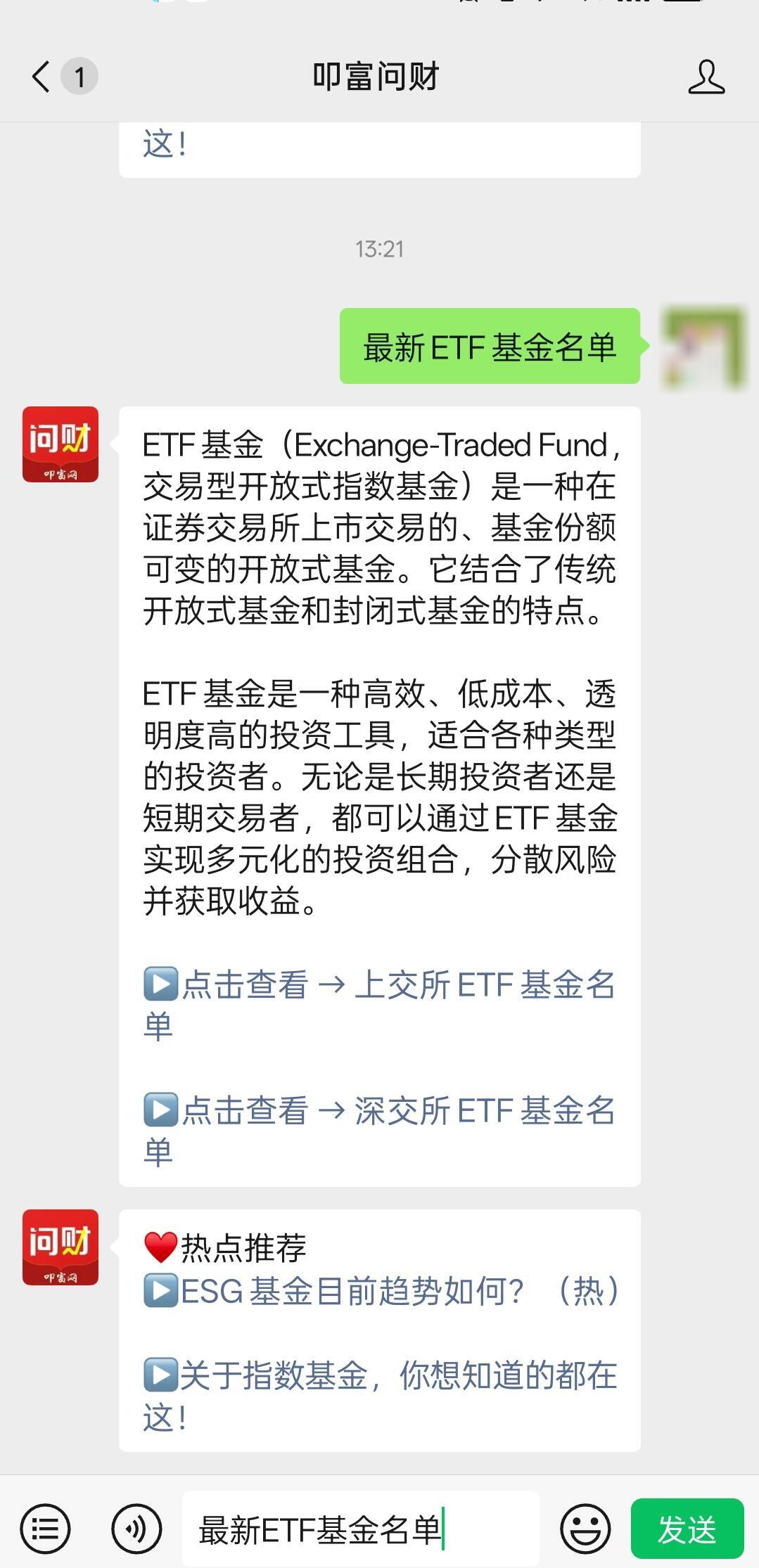Image resolution: width=759 pixels, height=1568 pixels.
Task: Send the typed message with 发送
Action: (687, 1529)
